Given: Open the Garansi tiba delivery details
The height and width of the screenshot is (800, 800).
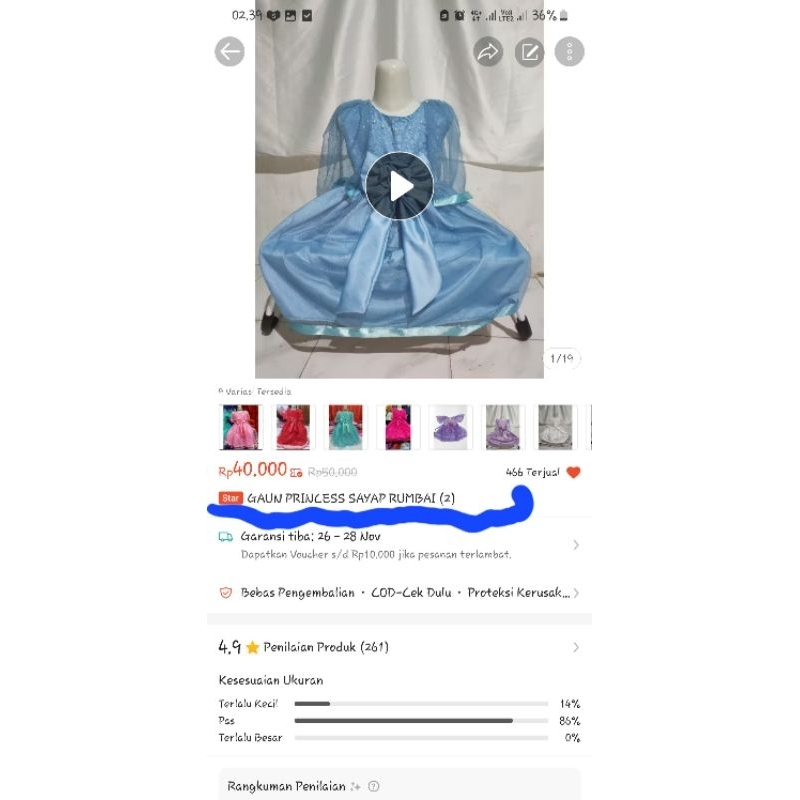Looking at the screenshot, I should tap(400, 544).
